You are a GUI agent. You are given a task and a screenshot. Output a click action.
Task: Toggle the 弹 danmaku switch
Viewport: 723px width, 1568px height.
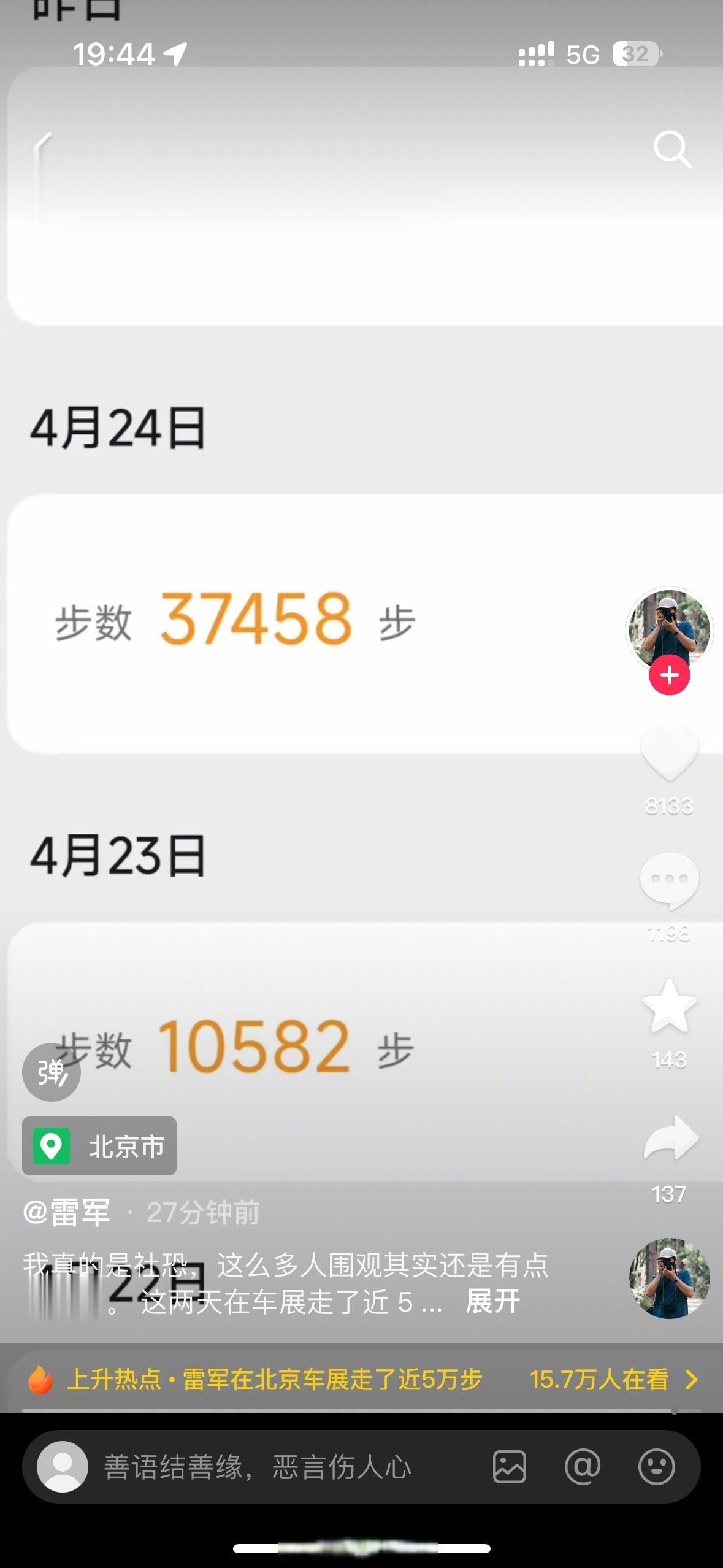[52, 1072]
